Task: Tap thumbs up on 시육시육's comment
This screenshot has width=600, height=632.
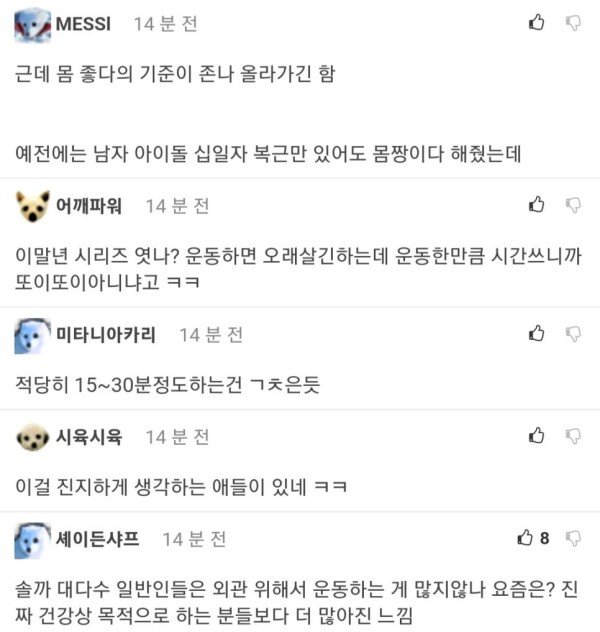Action: coord(538,435)
